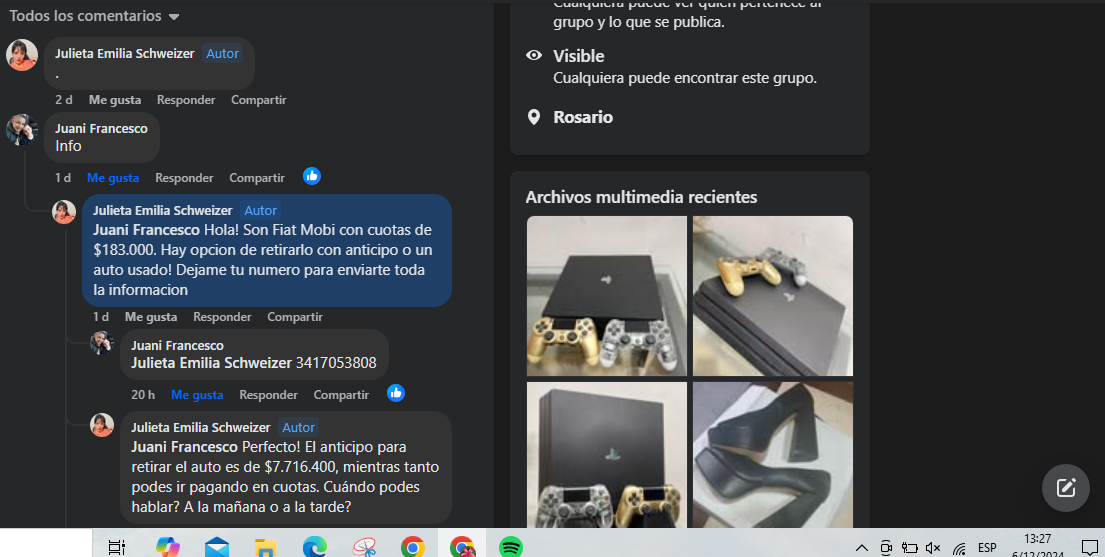The image size is (1105, 557).
Task: Open the Todos los comentarios sort dropdown
Action: [x=94, y=16]
